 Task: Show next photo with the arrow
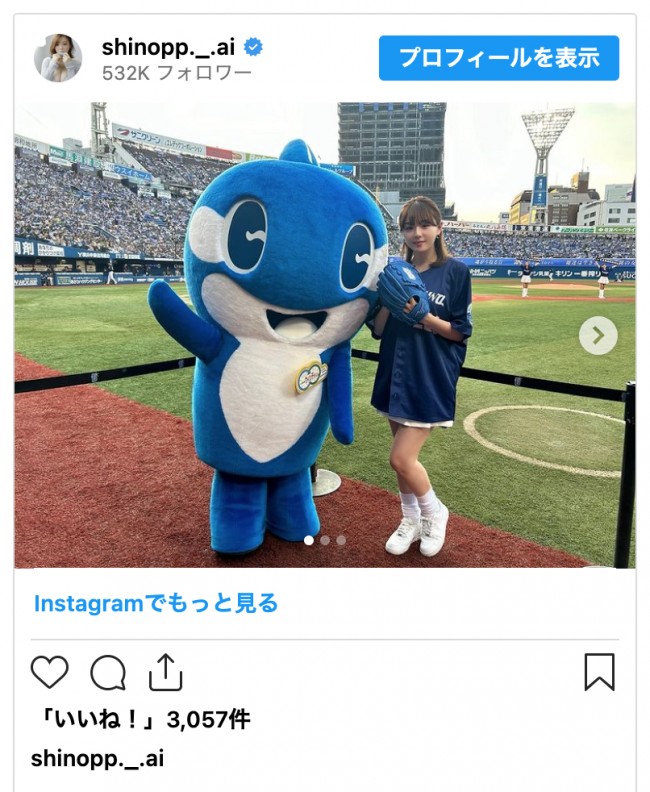(x=597, y=336)
